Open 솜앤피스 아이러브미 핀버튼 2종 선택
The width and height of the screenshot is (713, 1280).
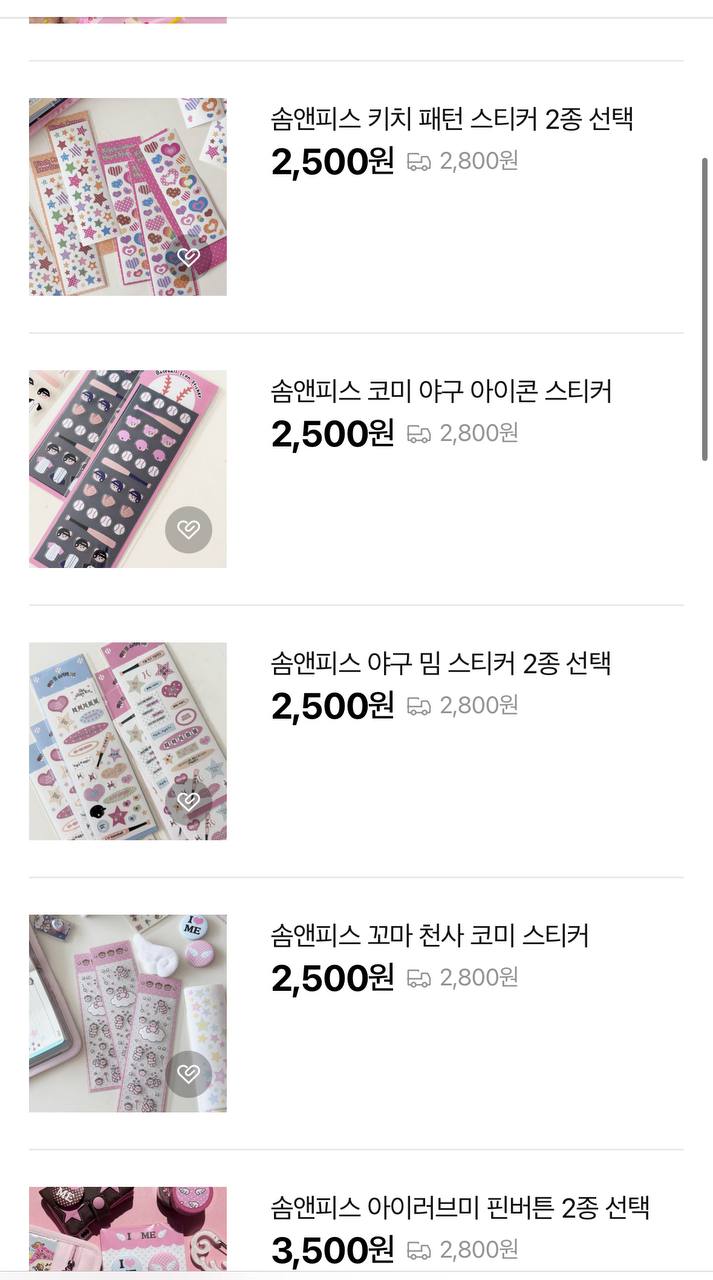pyautogui.click(x=459, y=1207)
